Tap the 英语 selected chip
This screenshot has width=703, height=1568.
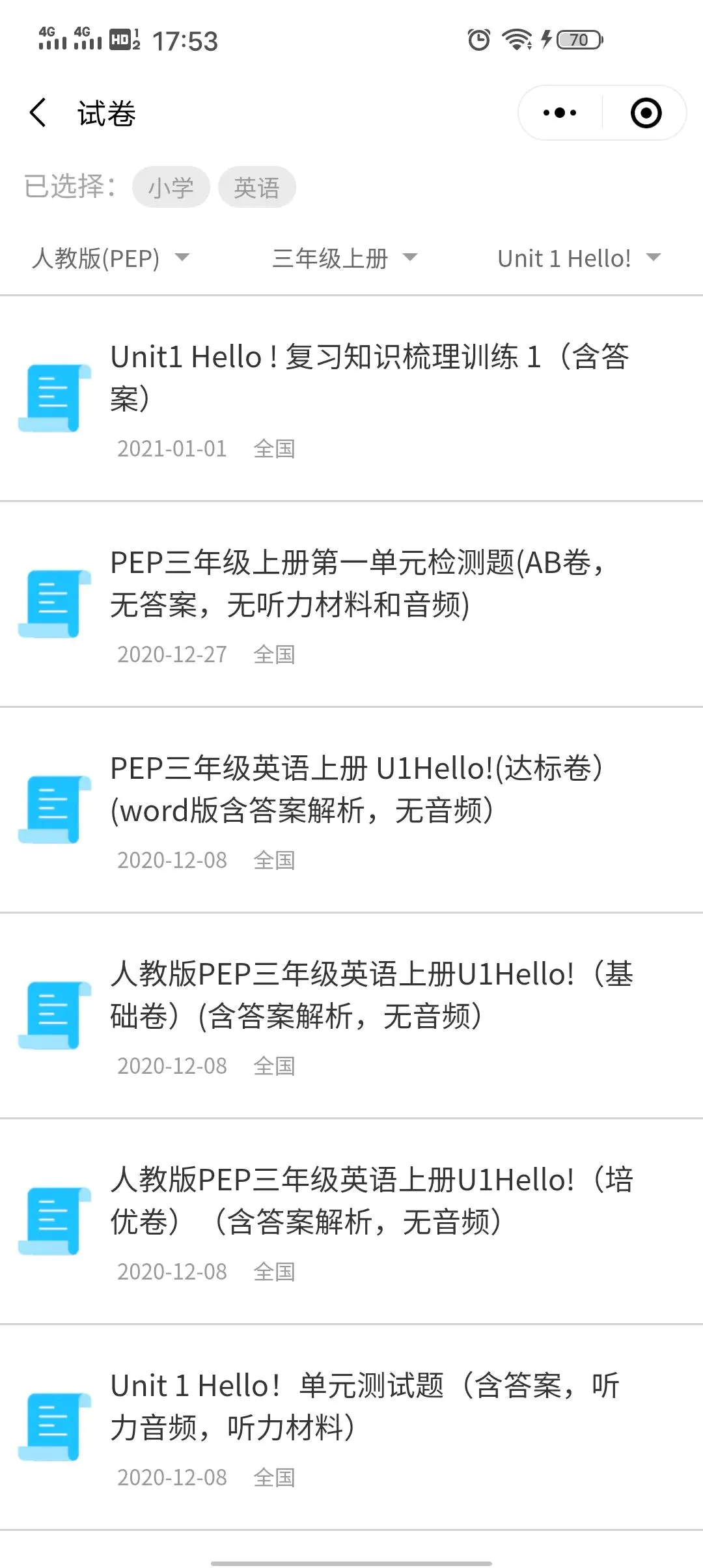257,188
